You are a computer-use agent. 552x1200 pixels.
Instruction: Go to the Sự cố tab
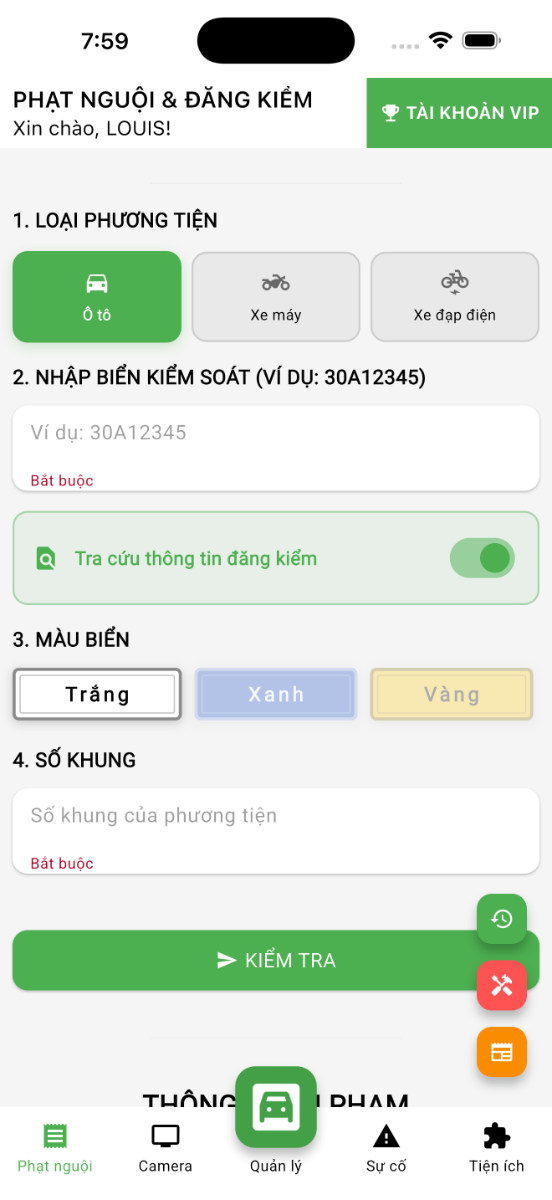pos(386,1148)
